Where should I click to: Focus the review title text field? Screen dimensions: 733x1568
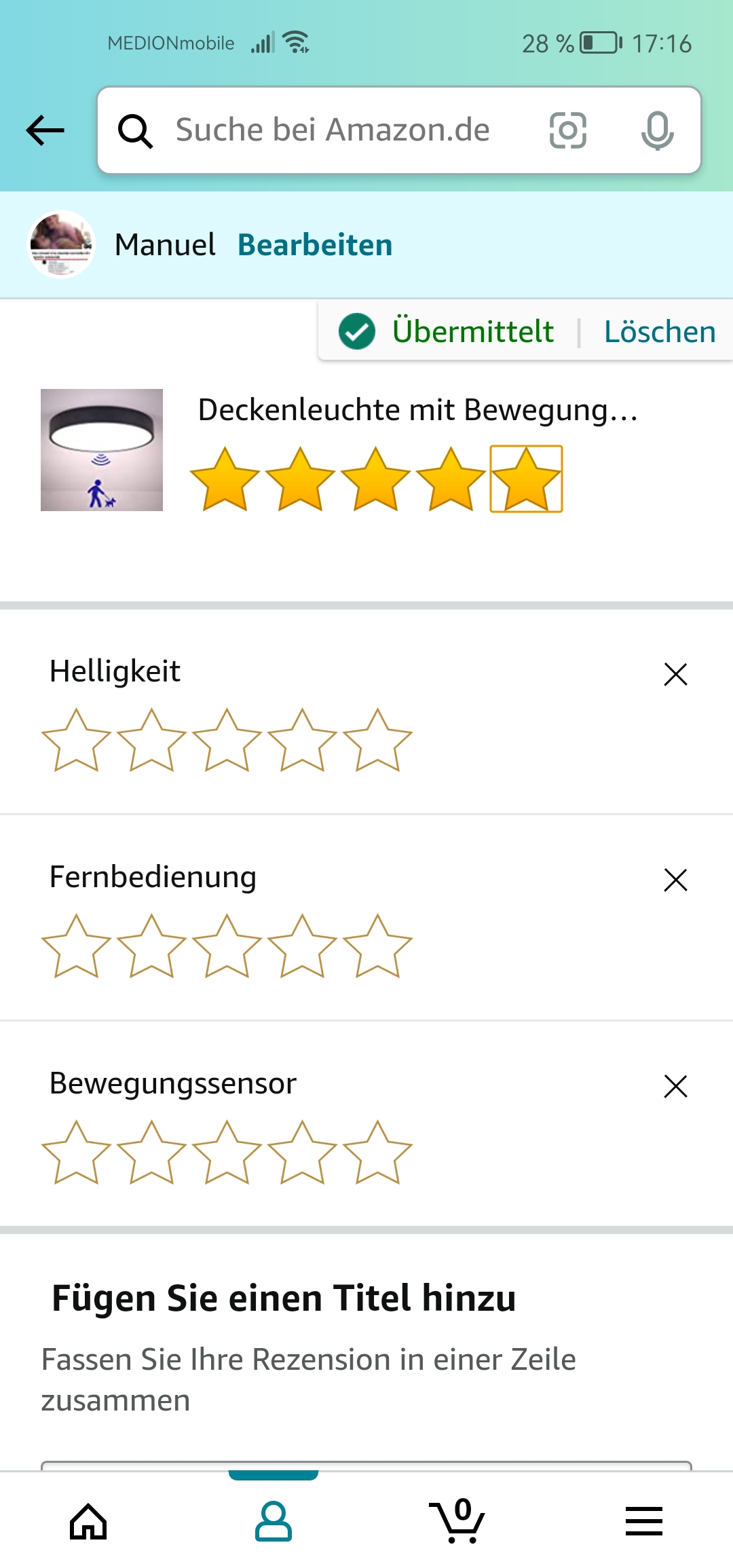coord(366,1466)
